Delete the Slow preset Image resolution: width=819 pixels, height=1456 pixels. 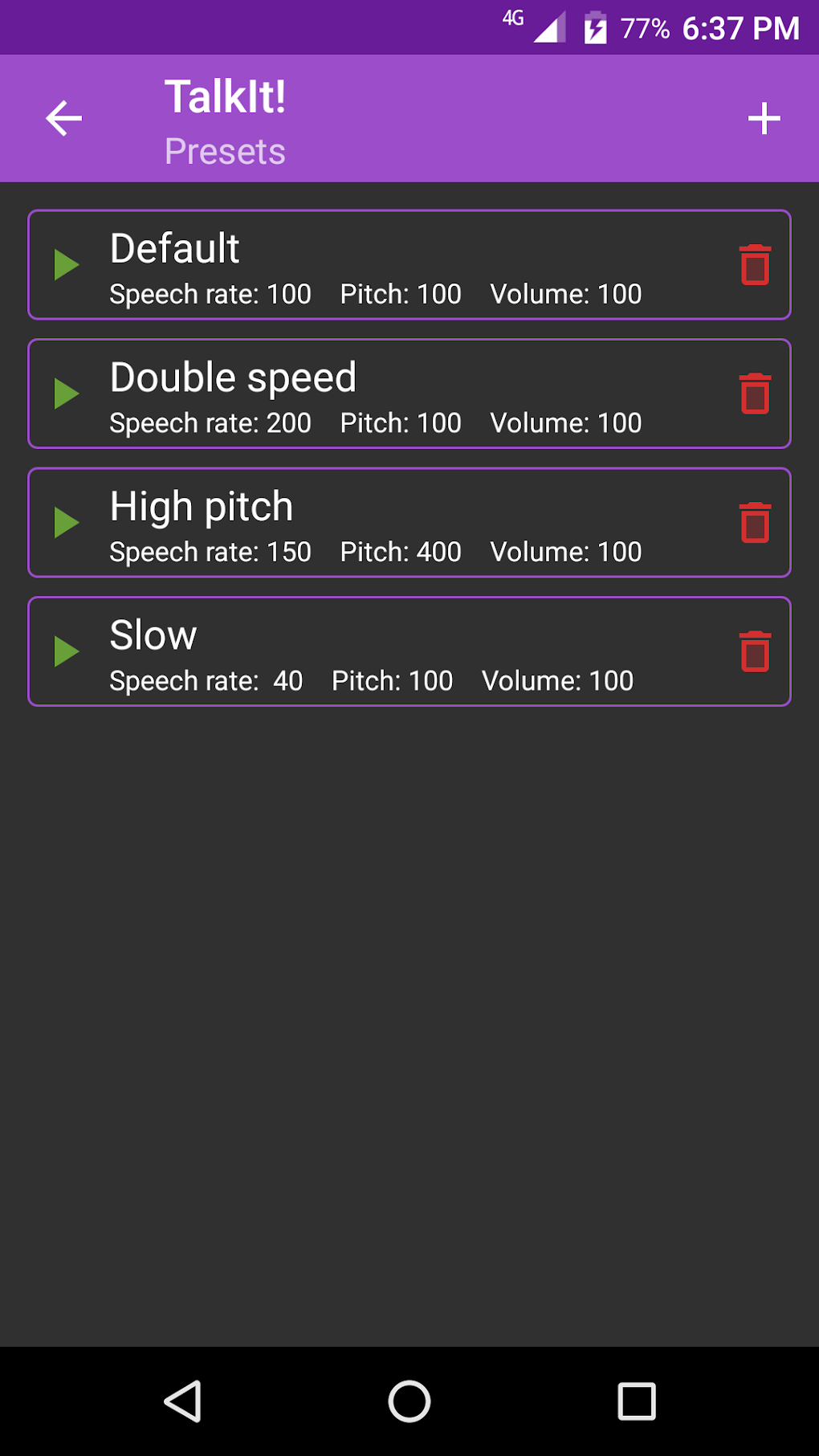(x=755, y=651)
